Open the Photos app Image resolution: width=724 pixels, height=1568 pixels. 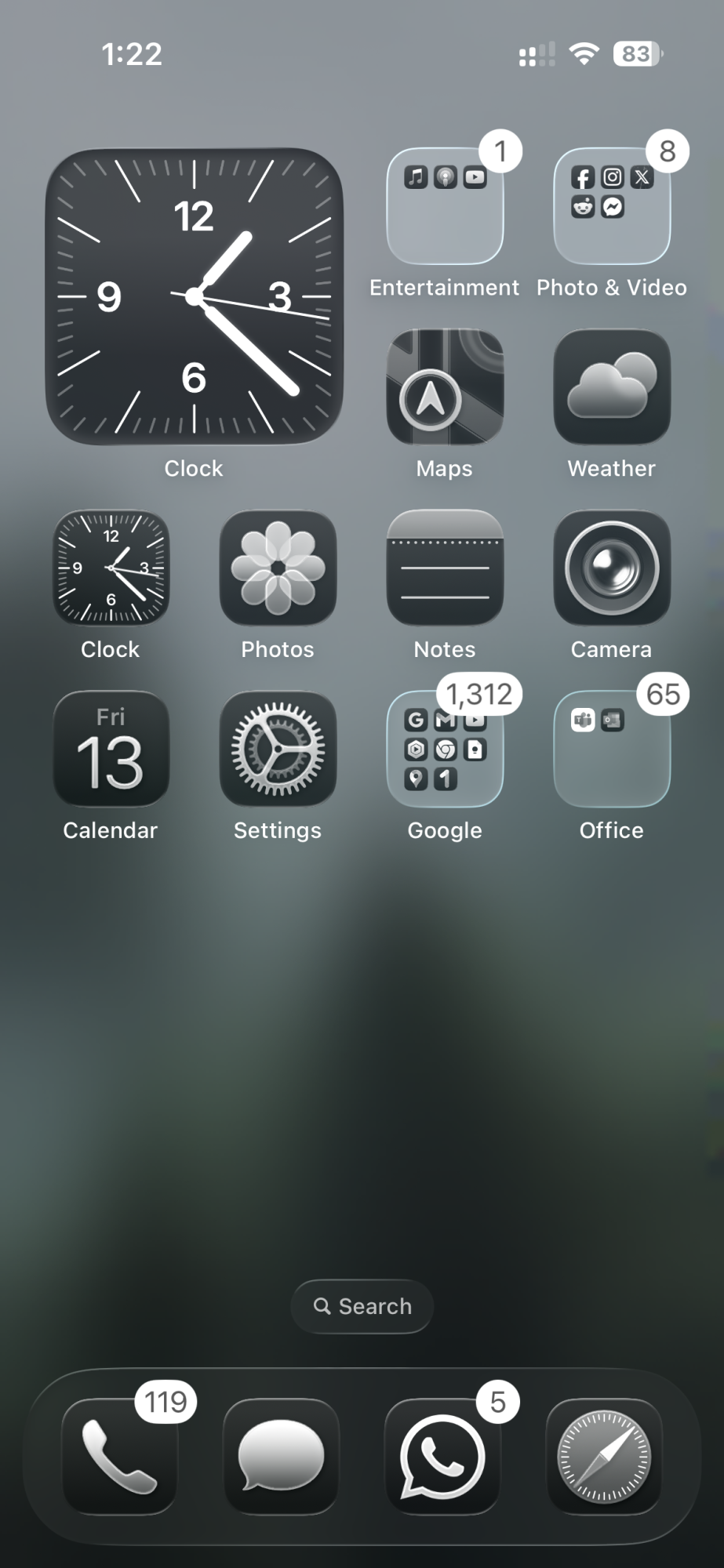tap(278, 568)
